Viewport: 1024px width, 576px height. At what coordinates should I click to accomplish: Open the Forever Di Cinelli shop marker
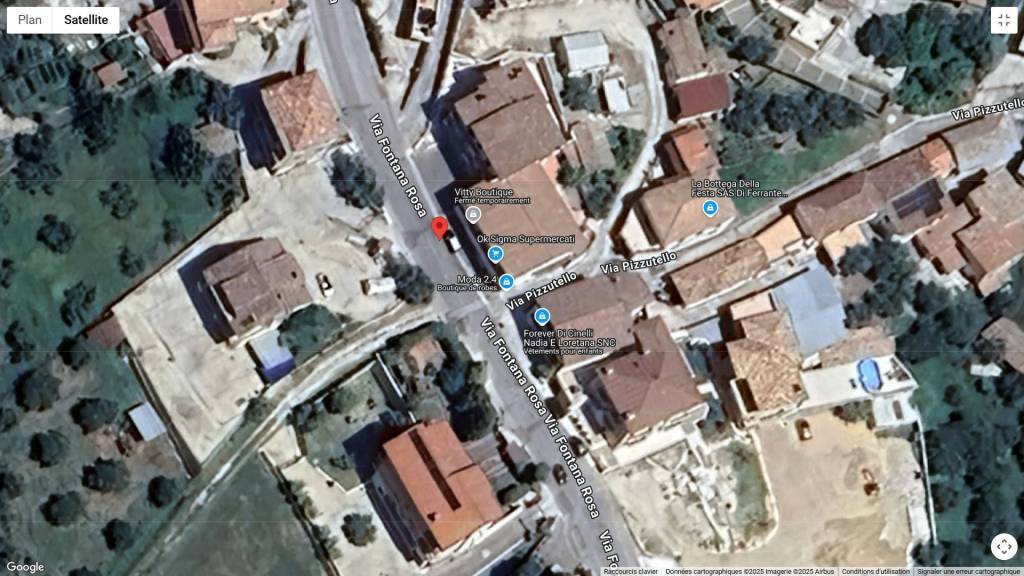543,316
